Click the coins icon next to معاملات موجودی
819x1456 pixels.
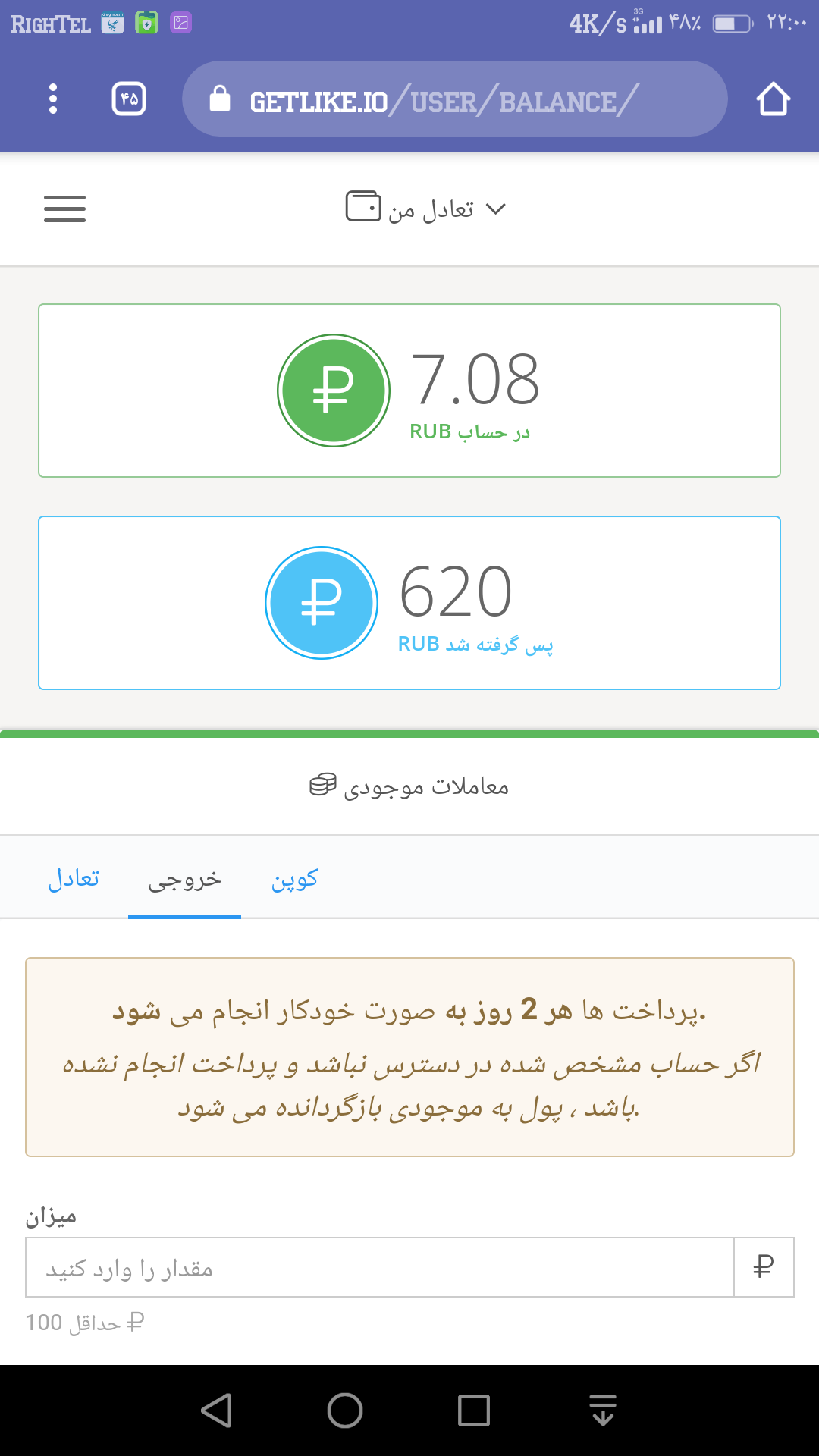(320, 785)
